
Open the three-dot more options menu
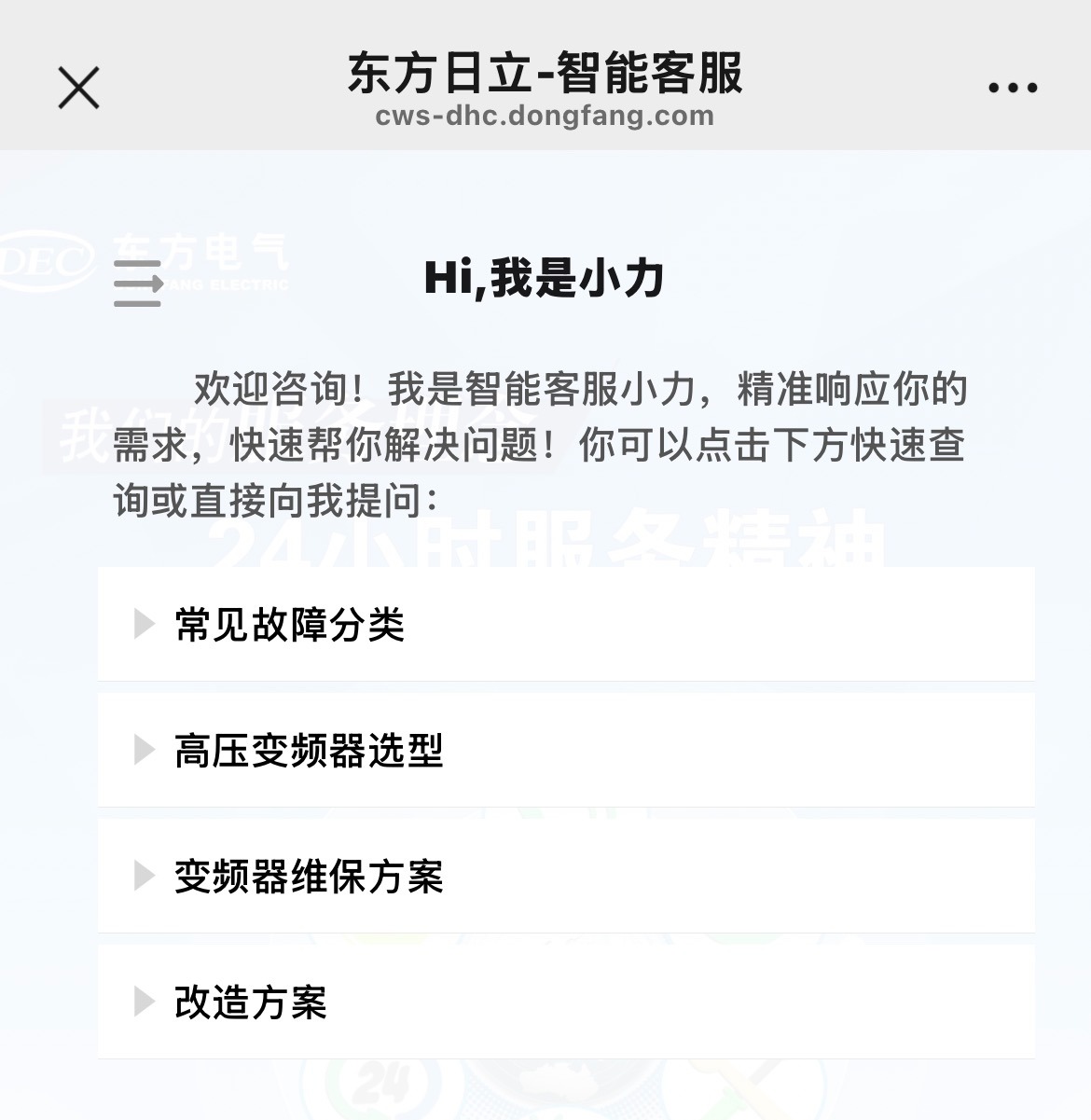(1012, 89)
